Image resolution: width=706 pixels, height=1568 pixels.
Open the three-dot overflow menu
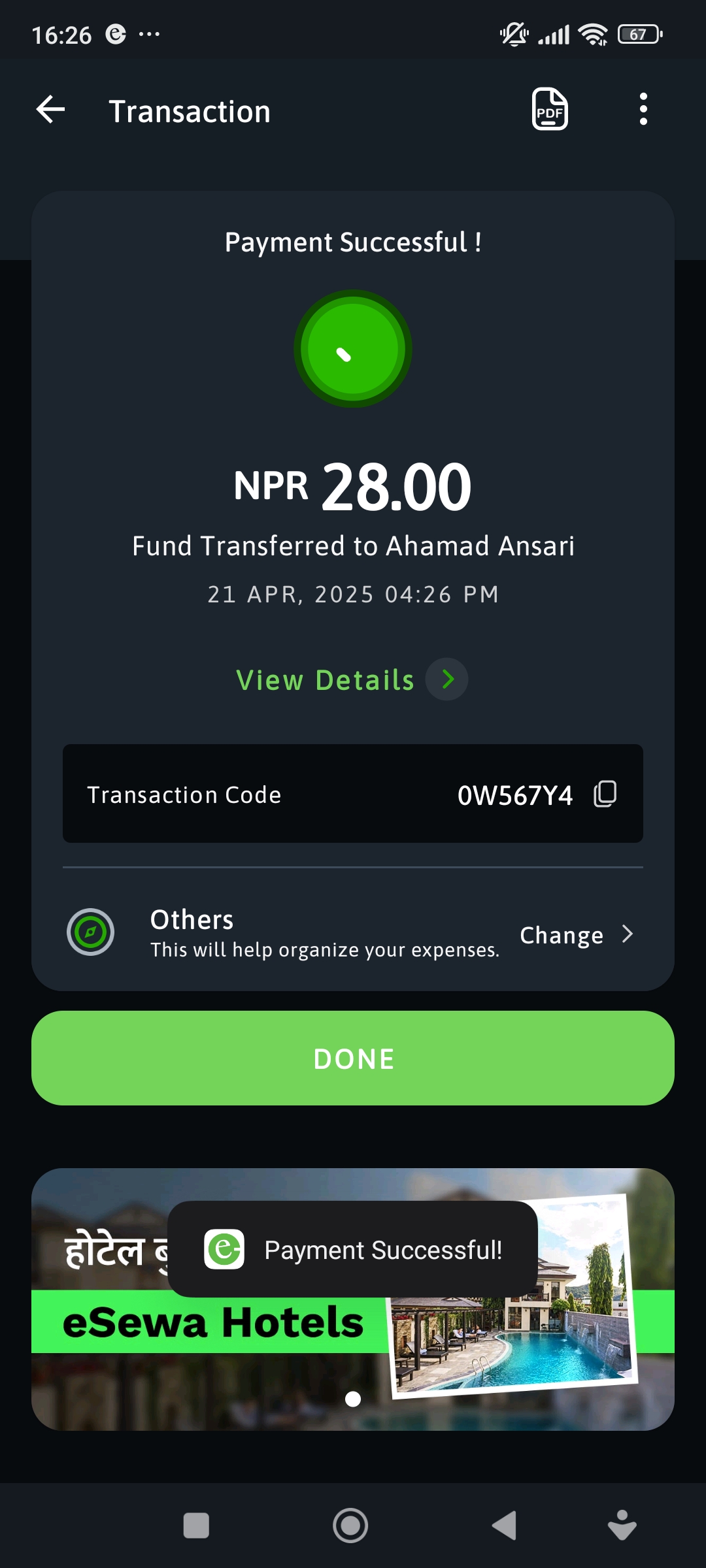click(643, 109)
